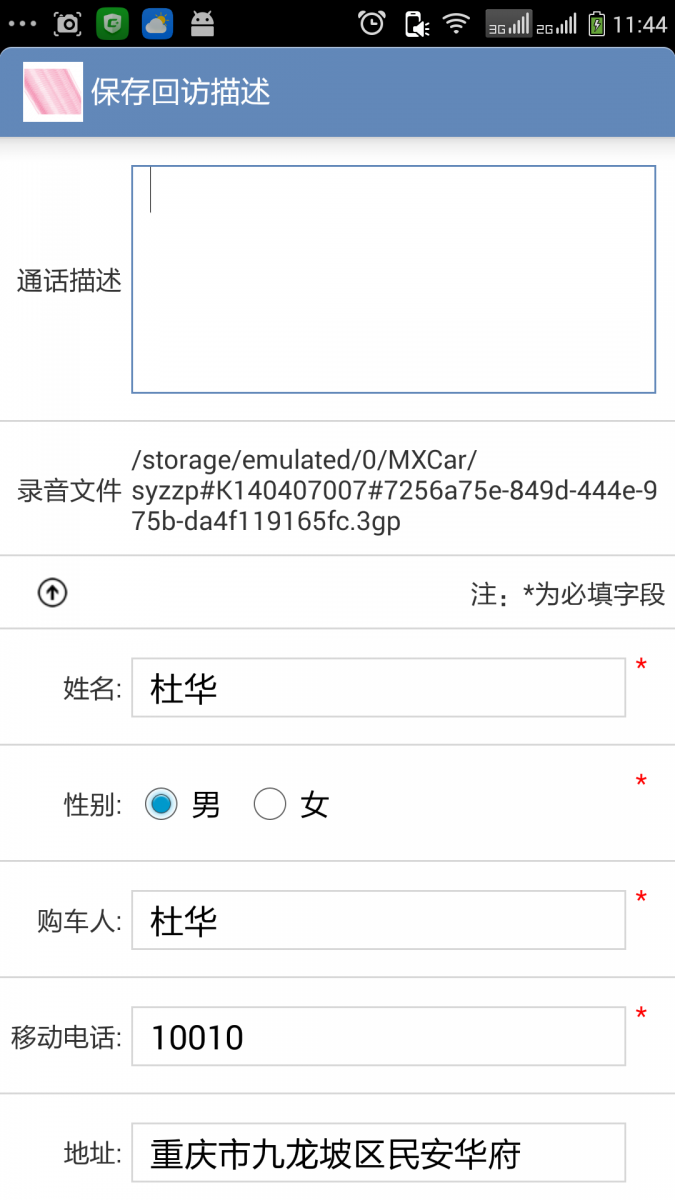
Task: Select the 男 gender option
Action: (x=161, y=804)
